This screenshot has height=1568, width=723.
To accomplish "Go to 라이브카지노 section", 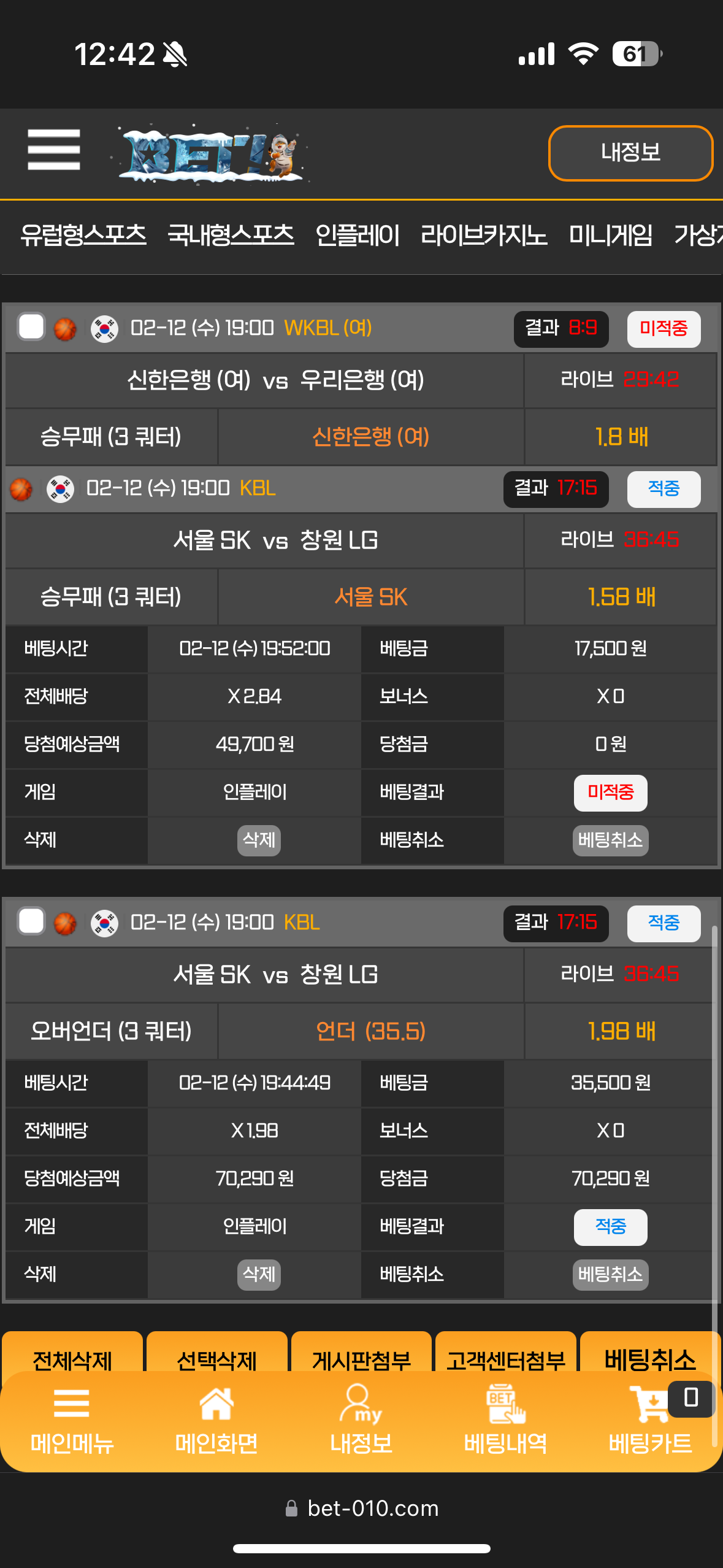I will pos(484,235).
